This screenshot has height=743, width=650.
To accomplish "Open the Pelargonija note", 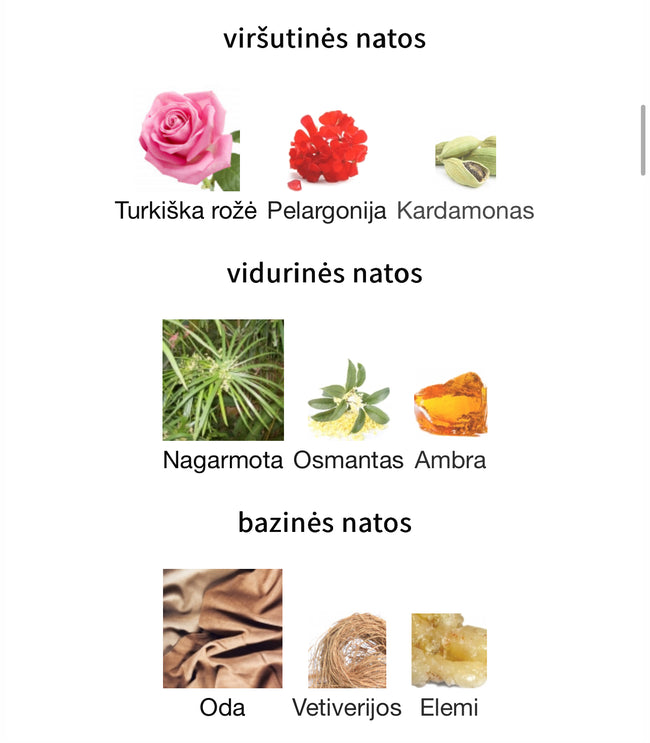I will tap(327, 152).
